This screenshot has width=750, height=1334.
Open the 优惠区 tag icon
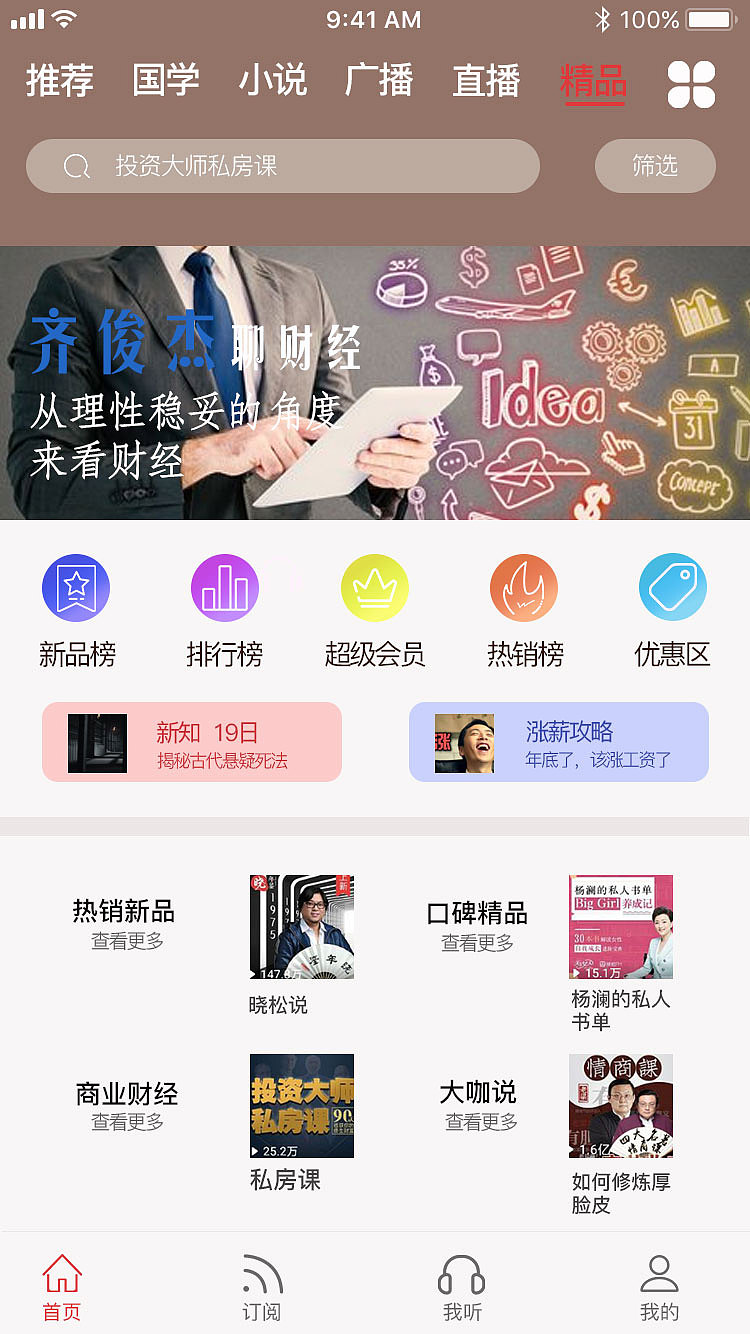(672, 587)
